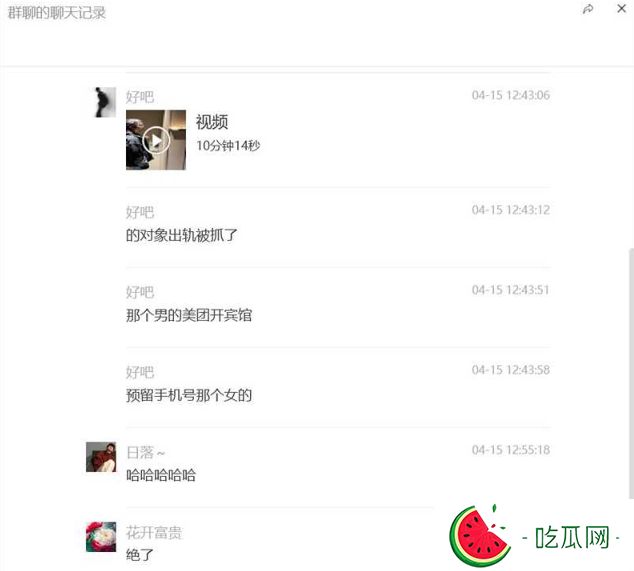Screen dimensions: 634x571
Task: Forward this chat record via share arrow
Action: pyautogui.click(x=588, y=9)
